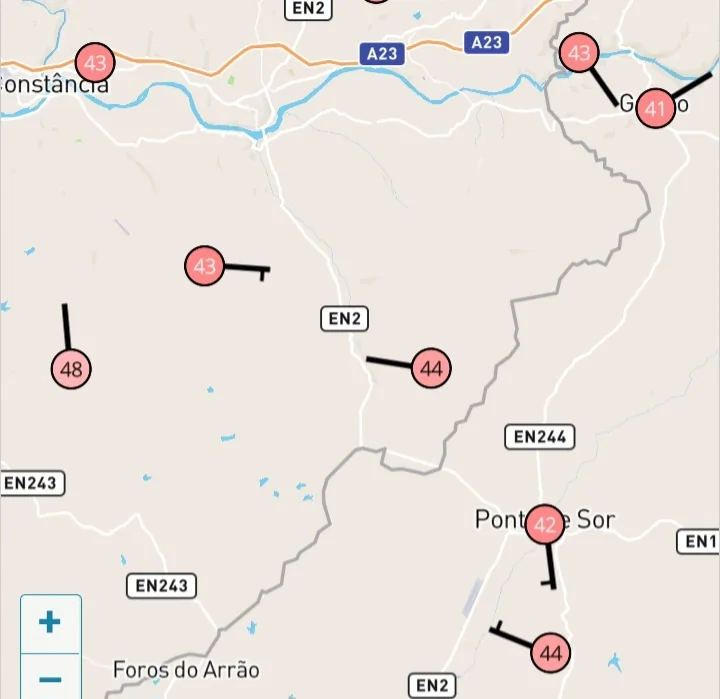The width and height of the screenshot is (720, 699).
Task: Select the 43 marker beside the 41 marker
Action: [x=579, y=53]
